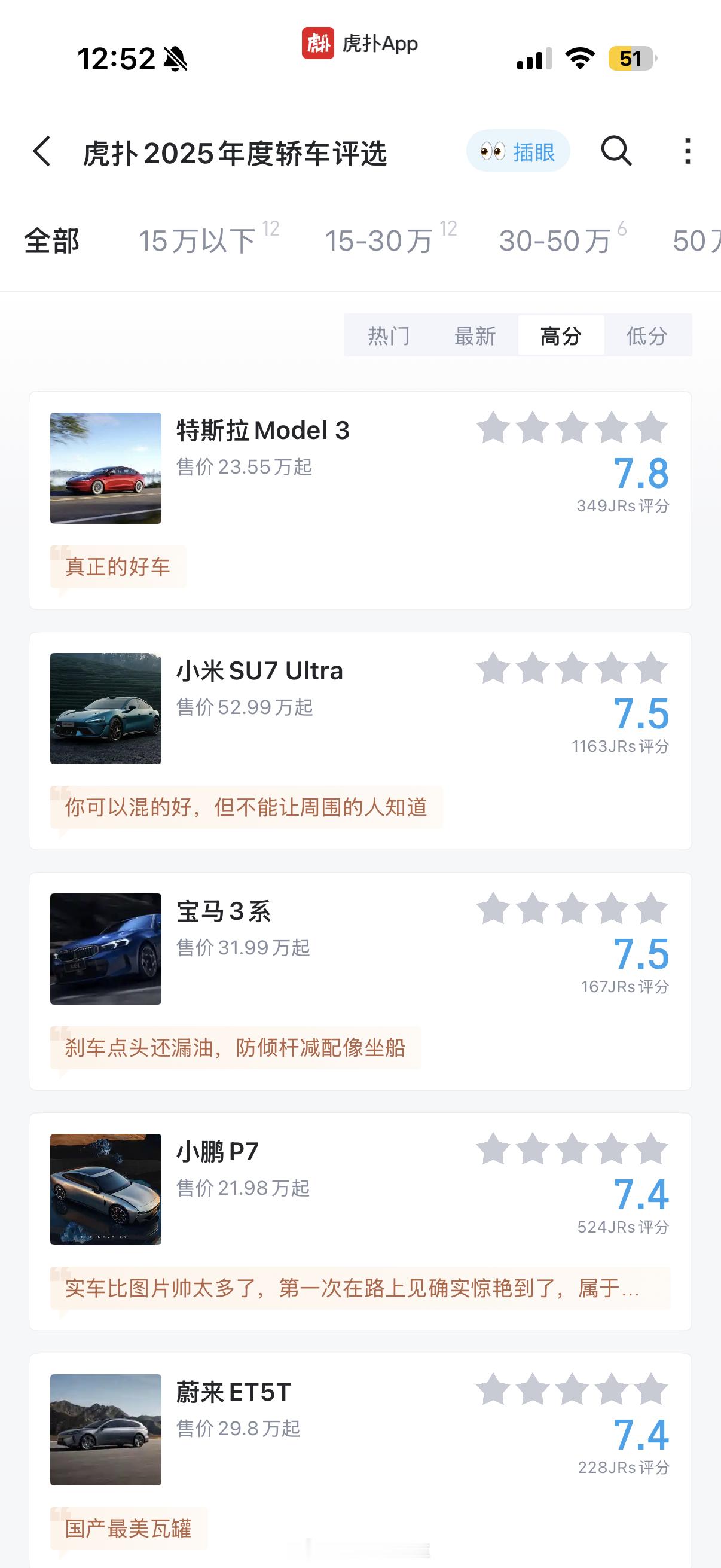Show the 30-50万 price tab
The height and width of the screenshot is (1568, 721).
point(555,241)
